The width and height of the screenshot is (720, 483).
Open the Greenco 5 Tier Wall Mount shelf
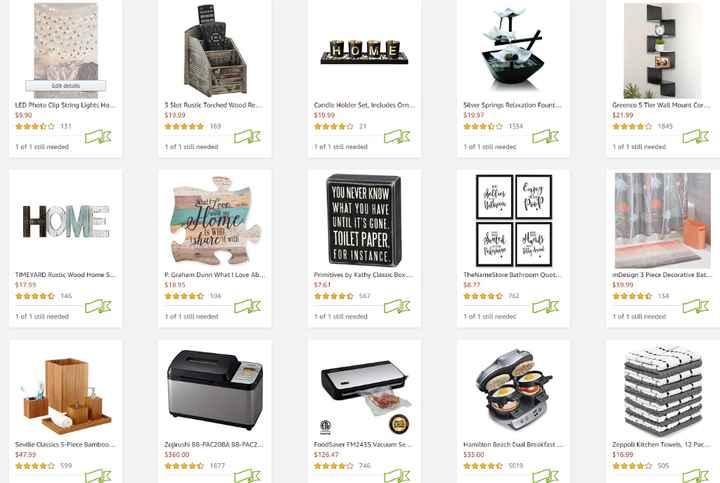660,104
